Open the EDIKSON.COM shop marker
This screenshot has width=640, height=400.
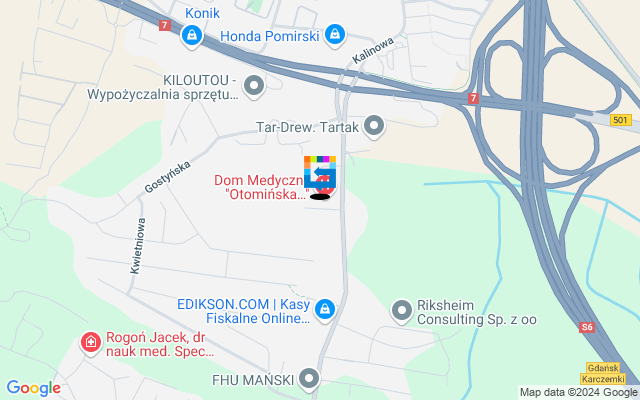[x=324, y=311]
